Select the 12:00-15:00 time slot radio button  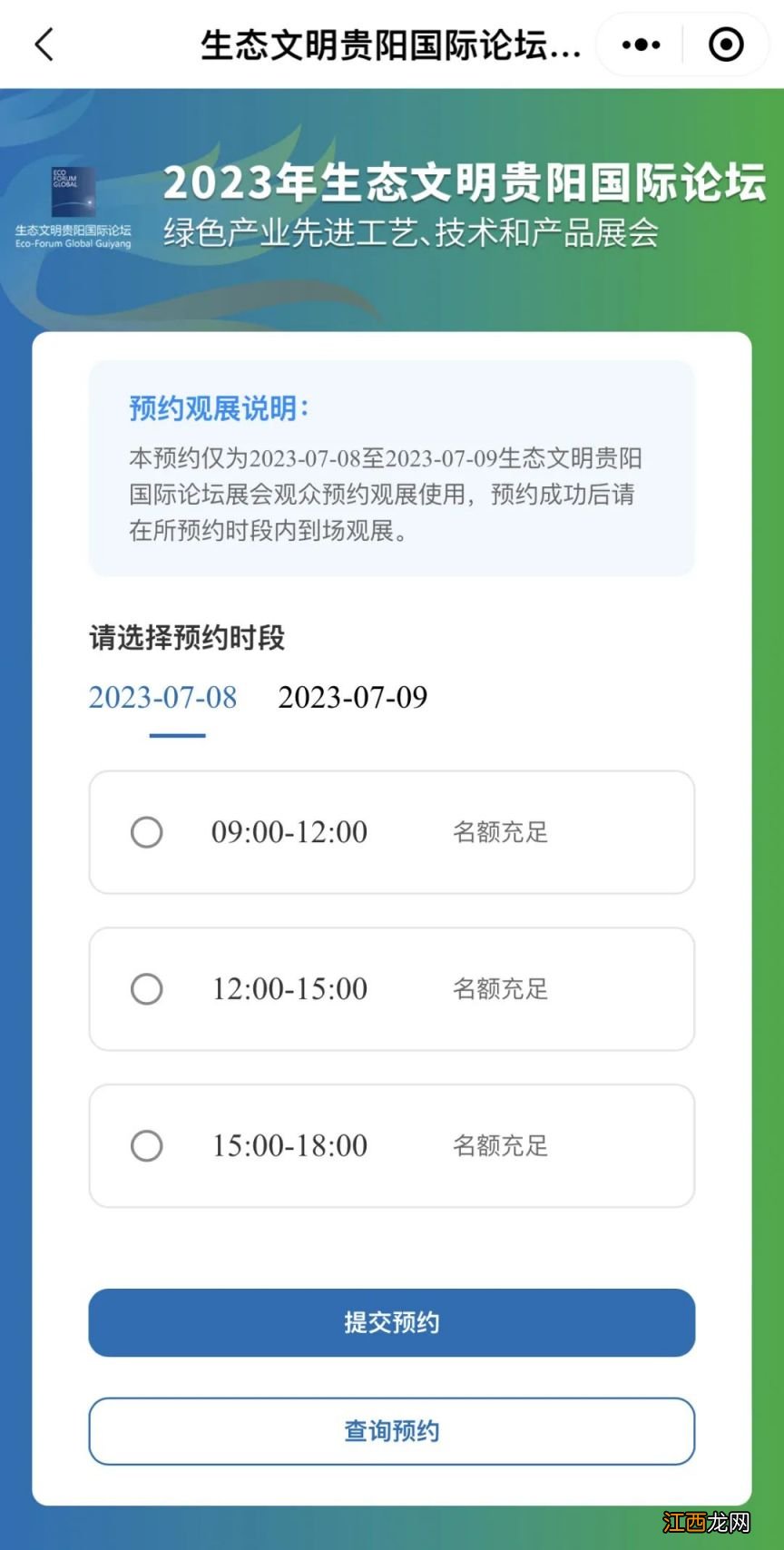pyautogui.click(x=147, y=989)
